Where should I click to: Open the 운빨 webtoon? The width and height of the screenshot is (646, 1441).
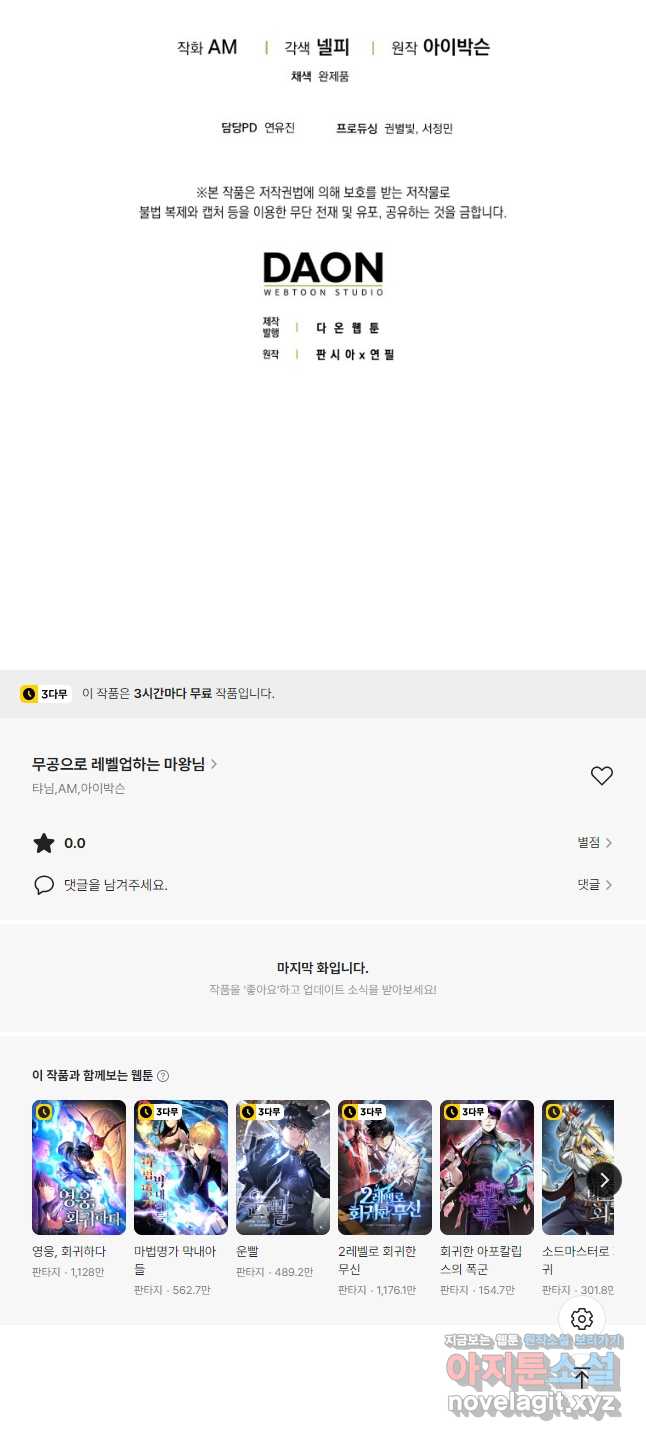pos(283,1167)
